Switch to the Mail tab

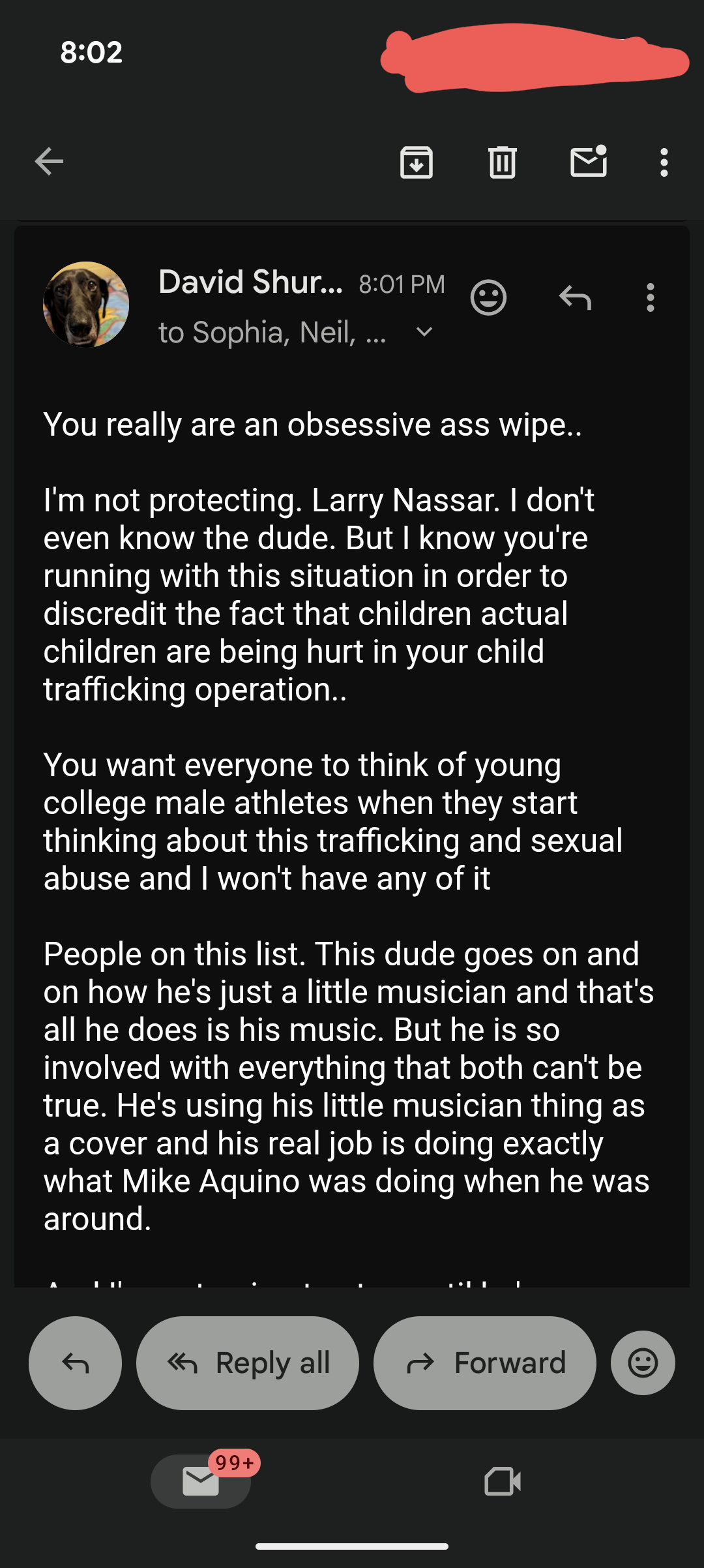201,1481
